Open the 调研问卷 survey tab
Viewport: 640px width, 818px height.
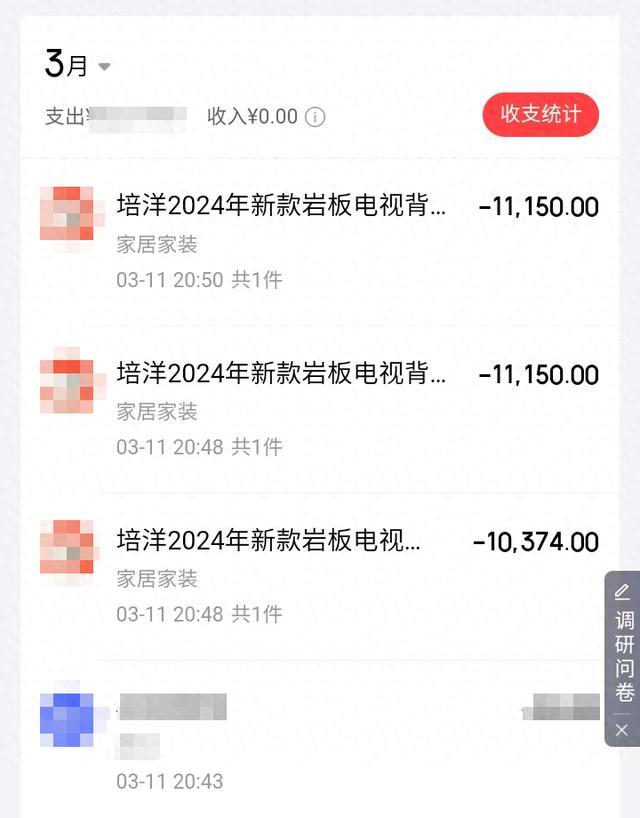pos(623,648)
